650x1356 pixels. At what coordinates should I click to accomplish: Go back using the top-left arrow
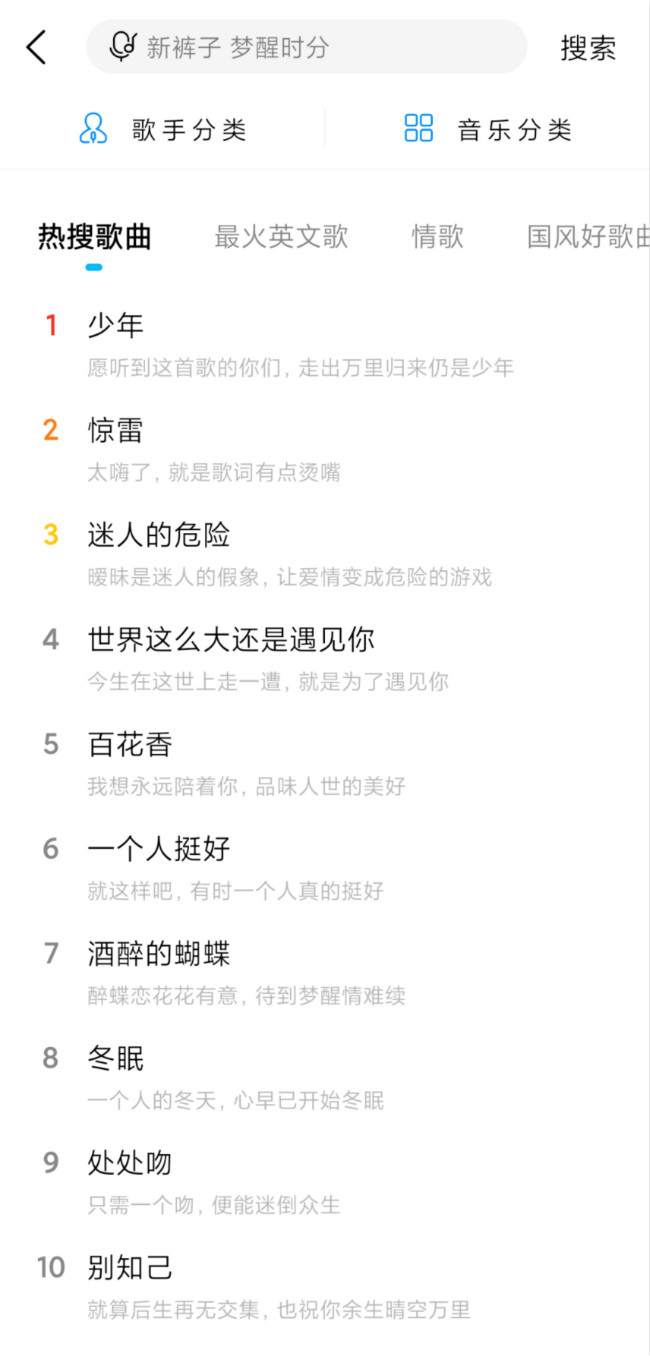tap(36, 47)
